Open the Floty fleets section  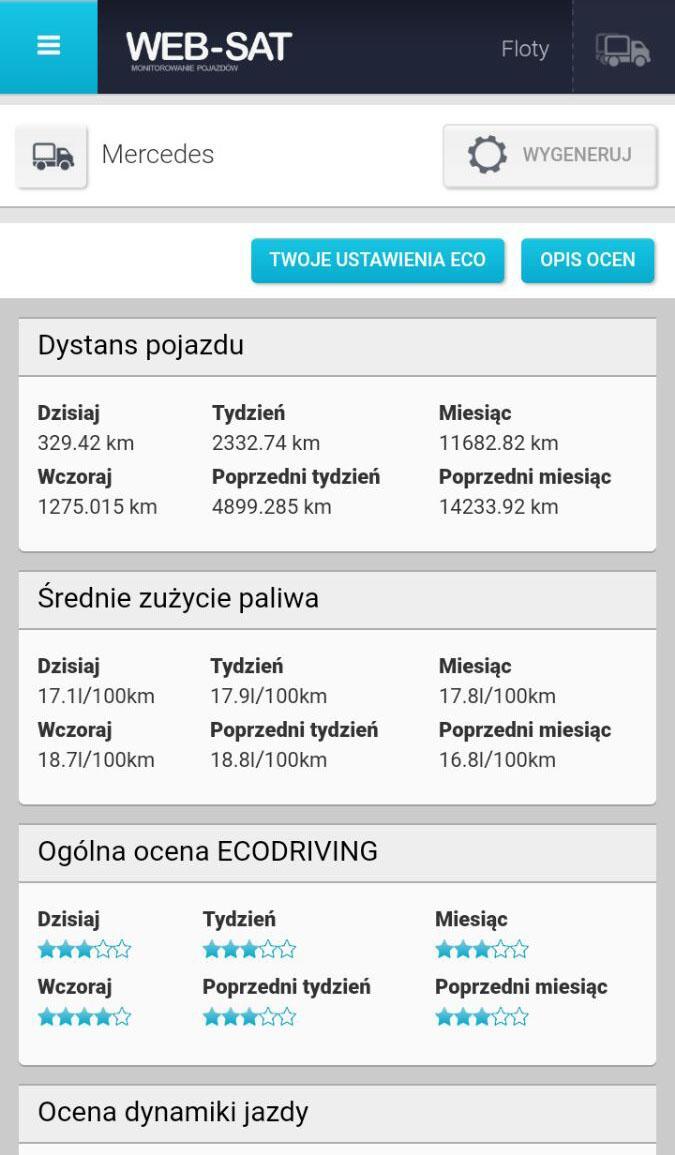tap(525, 49)
